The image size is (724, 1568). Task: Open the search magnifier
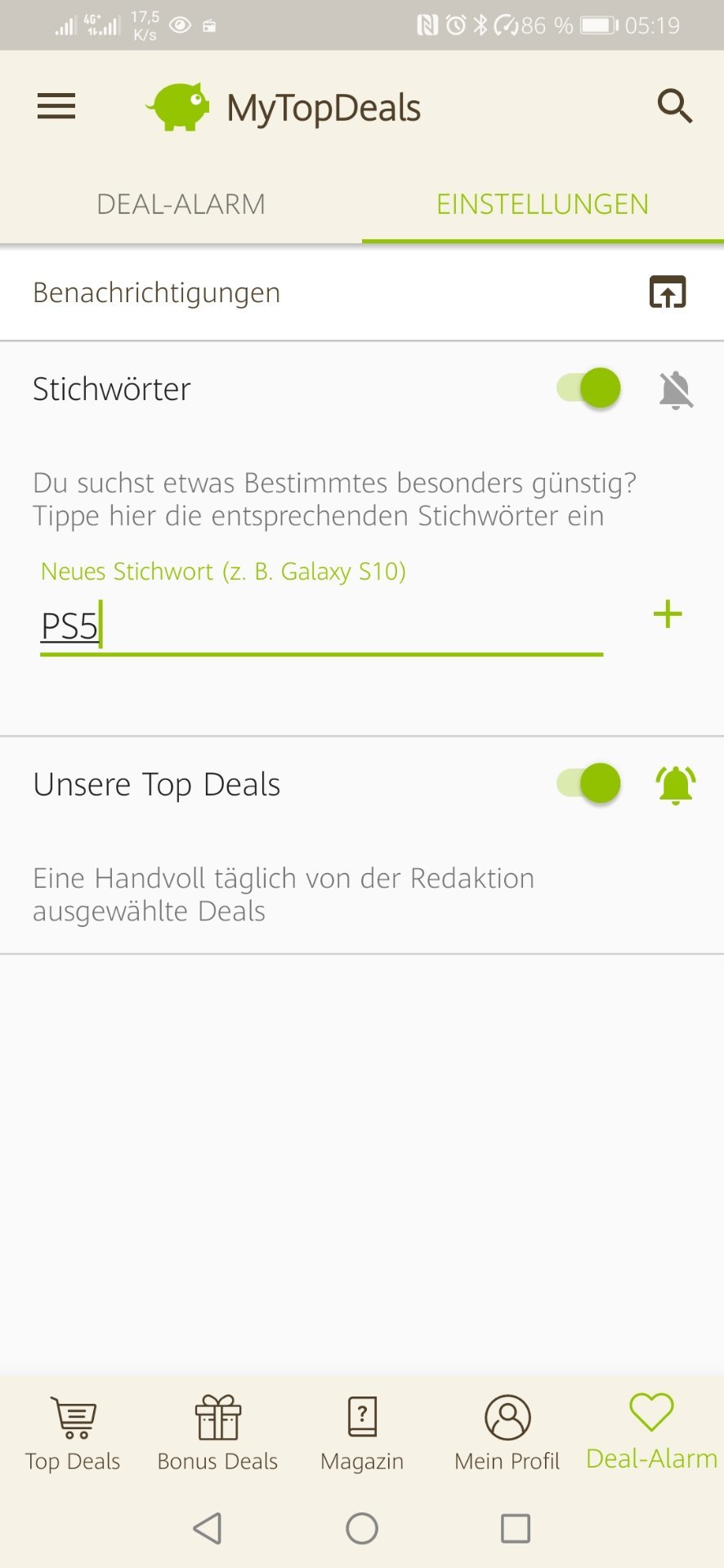point(675,107)
